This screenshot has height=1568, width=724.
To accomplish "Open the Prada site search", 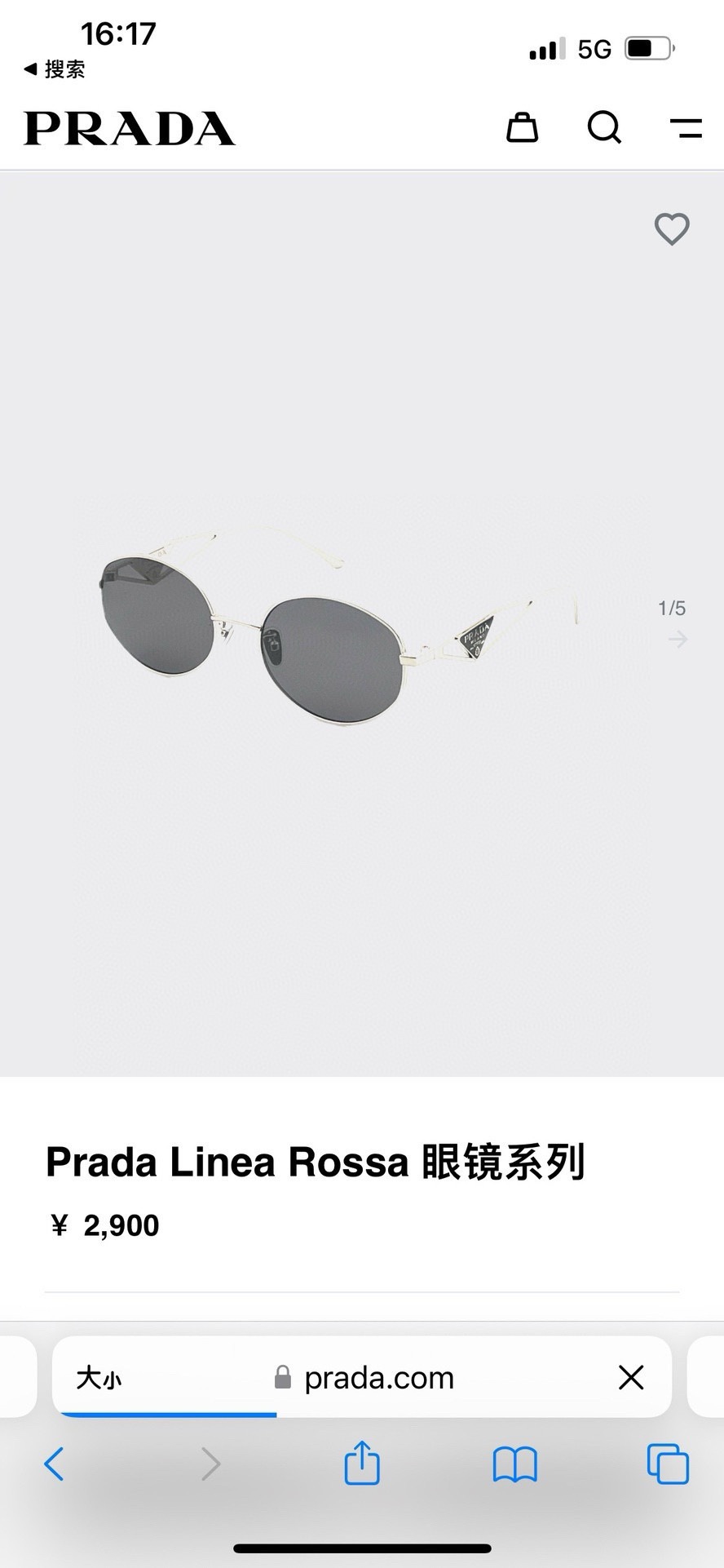I will (x=604, y=128).
